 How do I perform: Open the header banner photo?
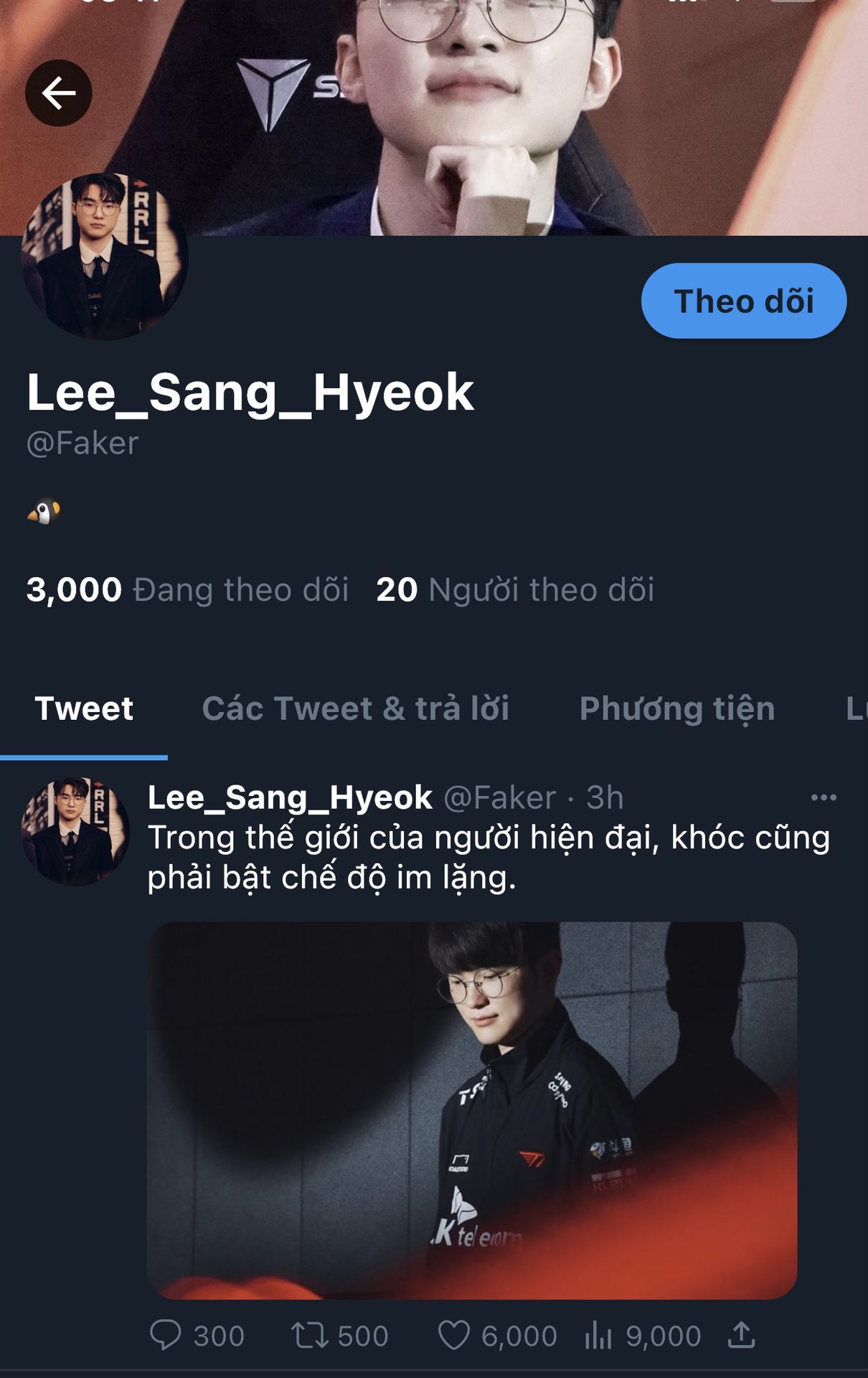(502, 115)
